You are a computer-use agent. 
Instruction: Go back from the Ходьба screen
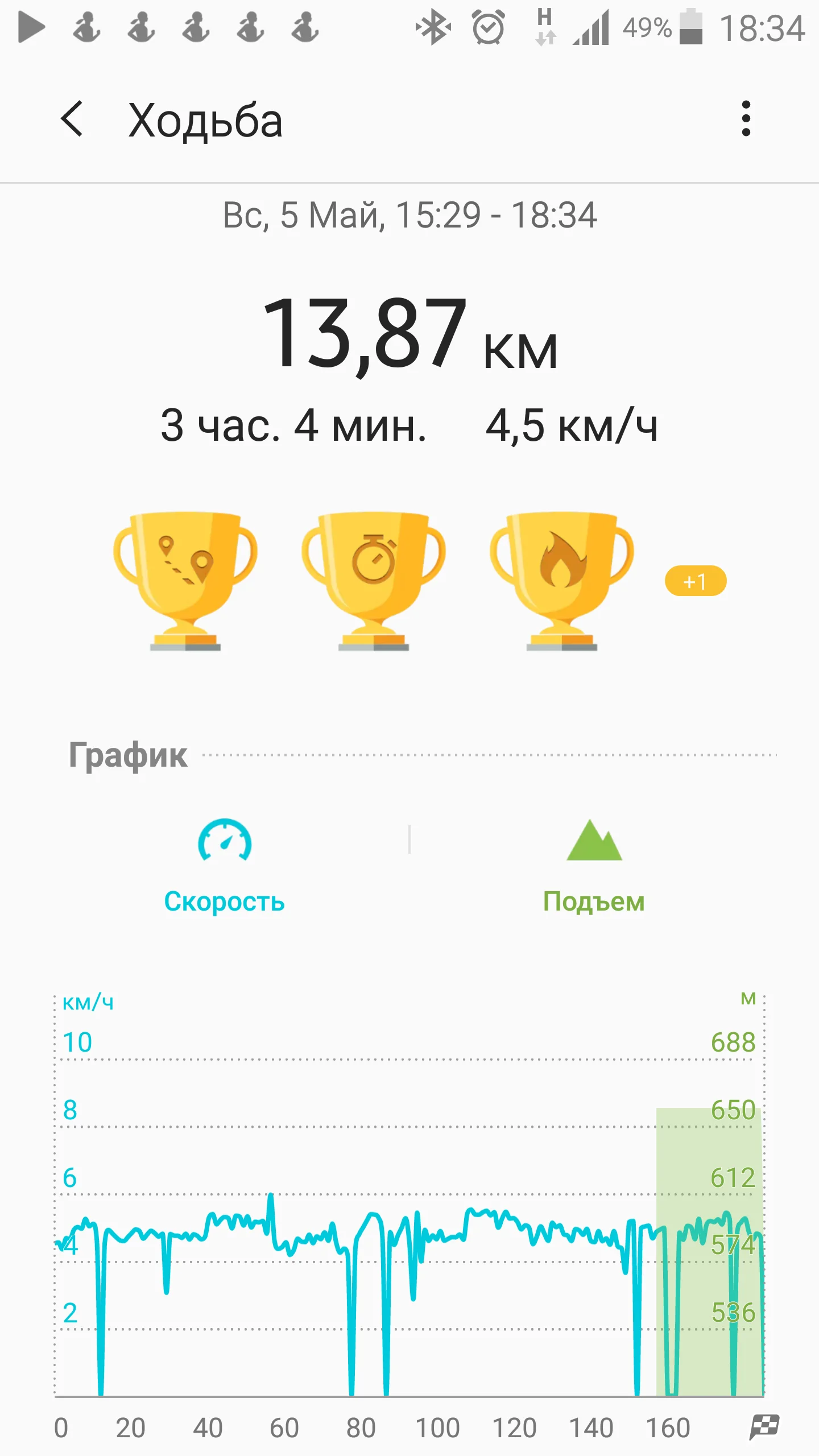coord(72,119)
